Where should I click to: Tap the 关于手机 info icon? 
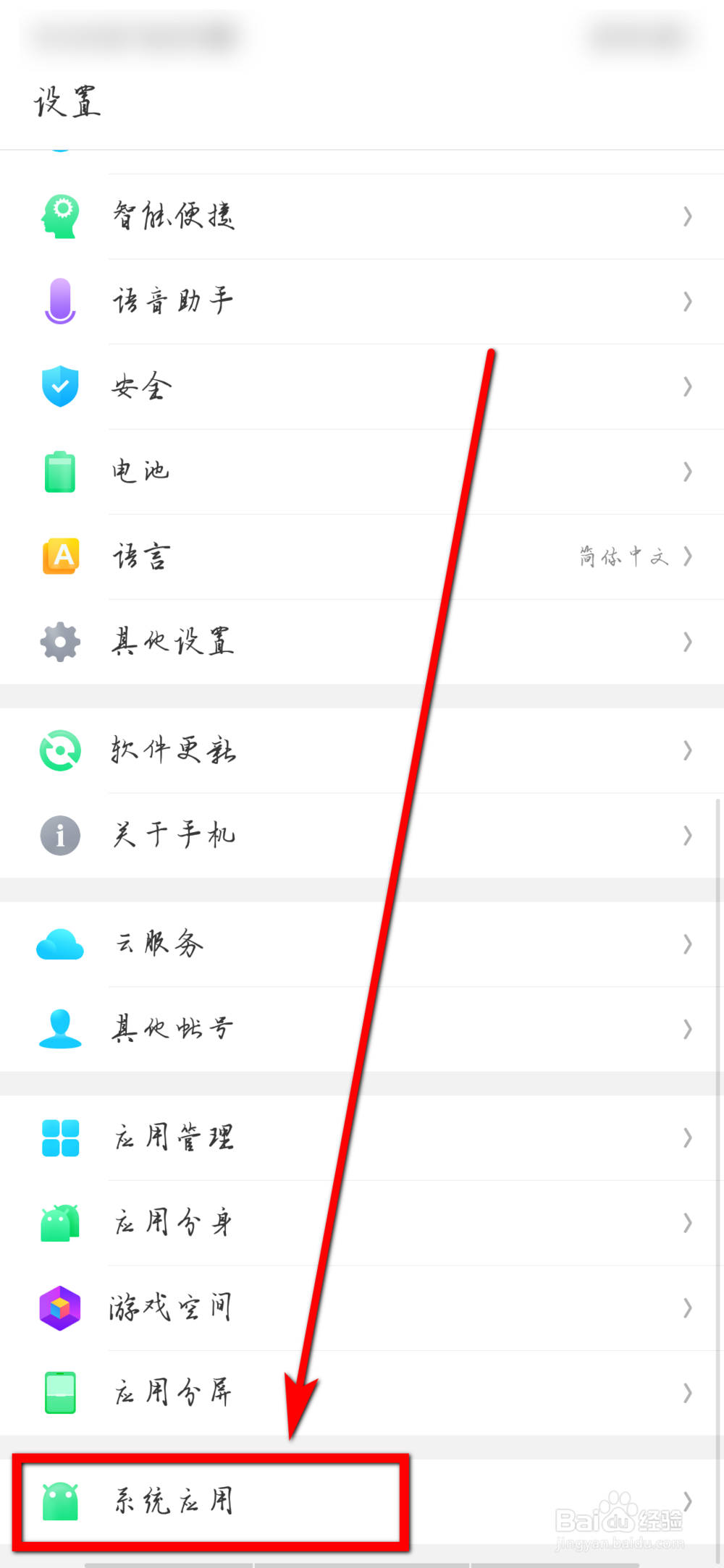60,835
